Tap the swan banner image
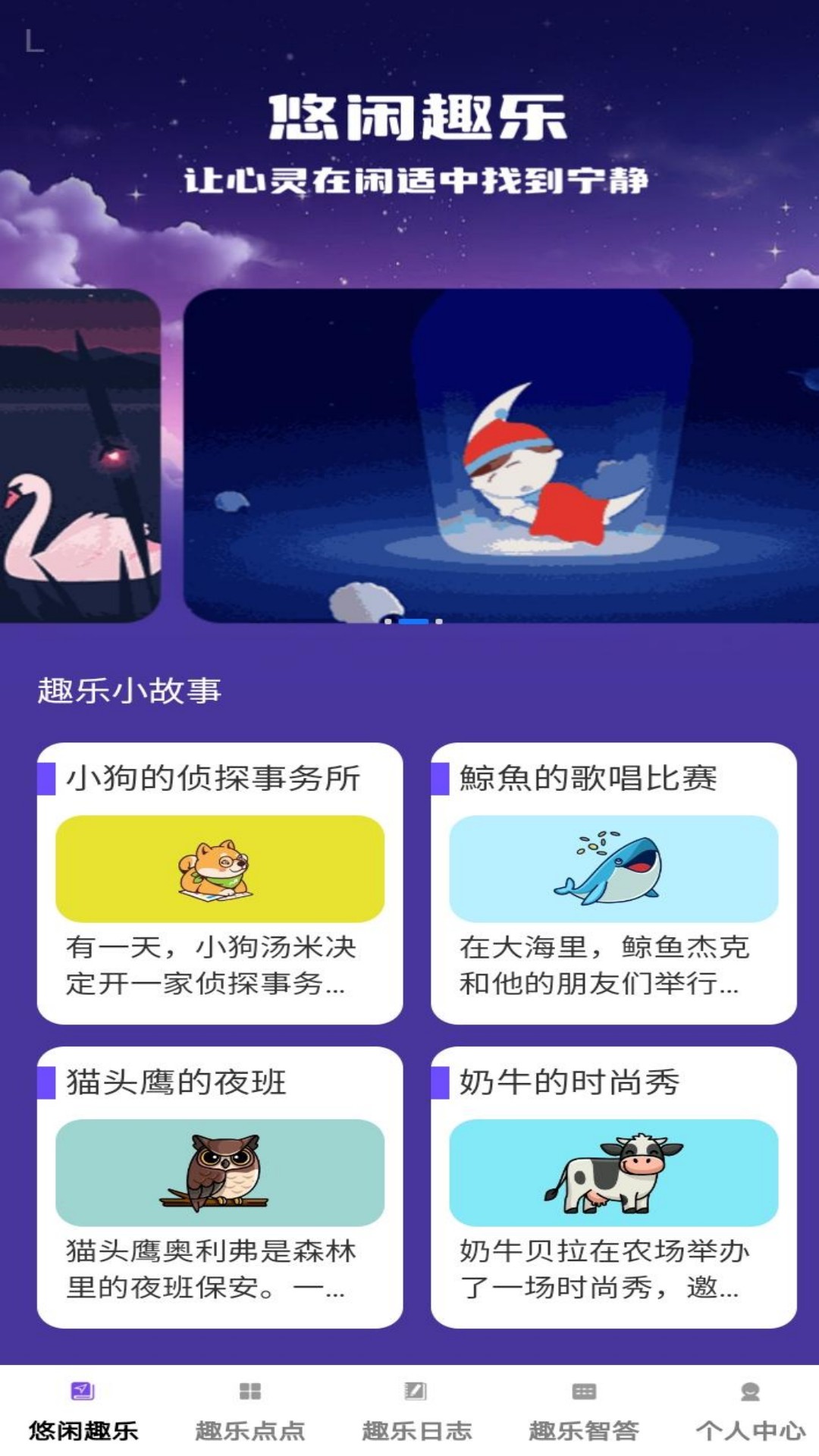Viewport: 819px width, 1456px height. pos(80,456)
